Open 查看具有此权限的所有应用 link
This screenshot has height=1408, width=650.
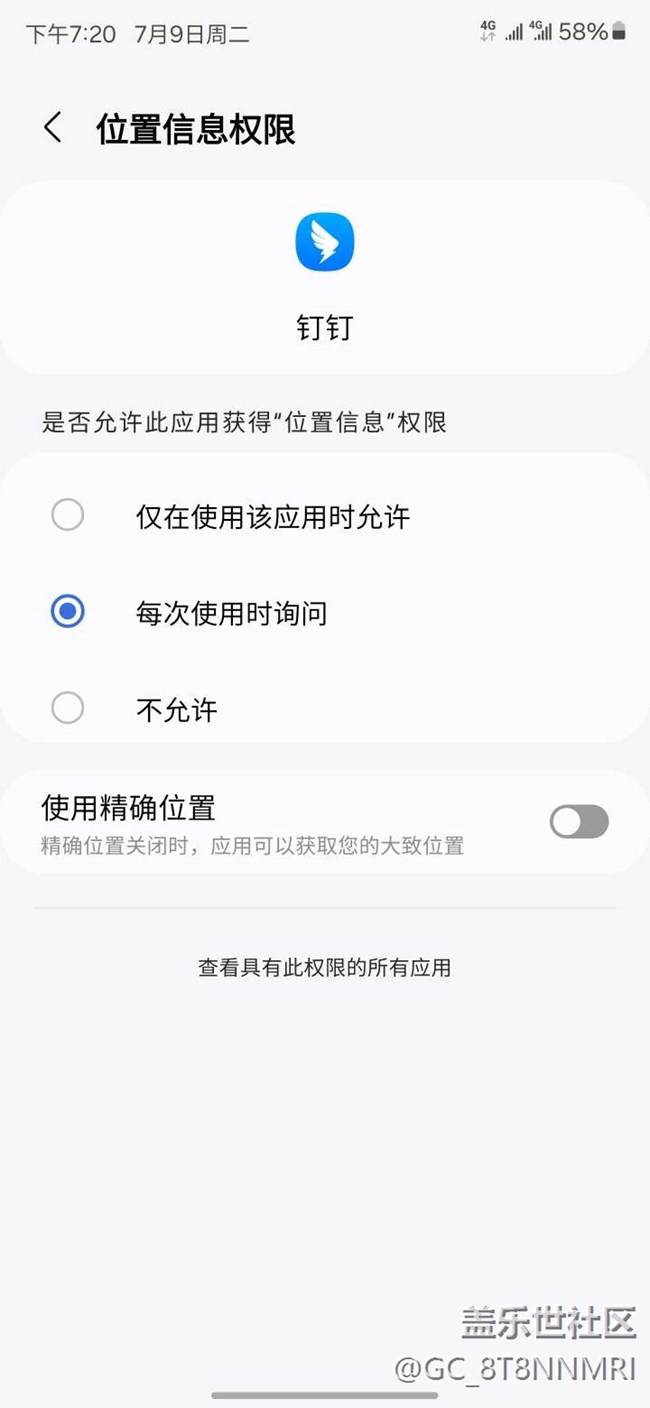(324, 967)
